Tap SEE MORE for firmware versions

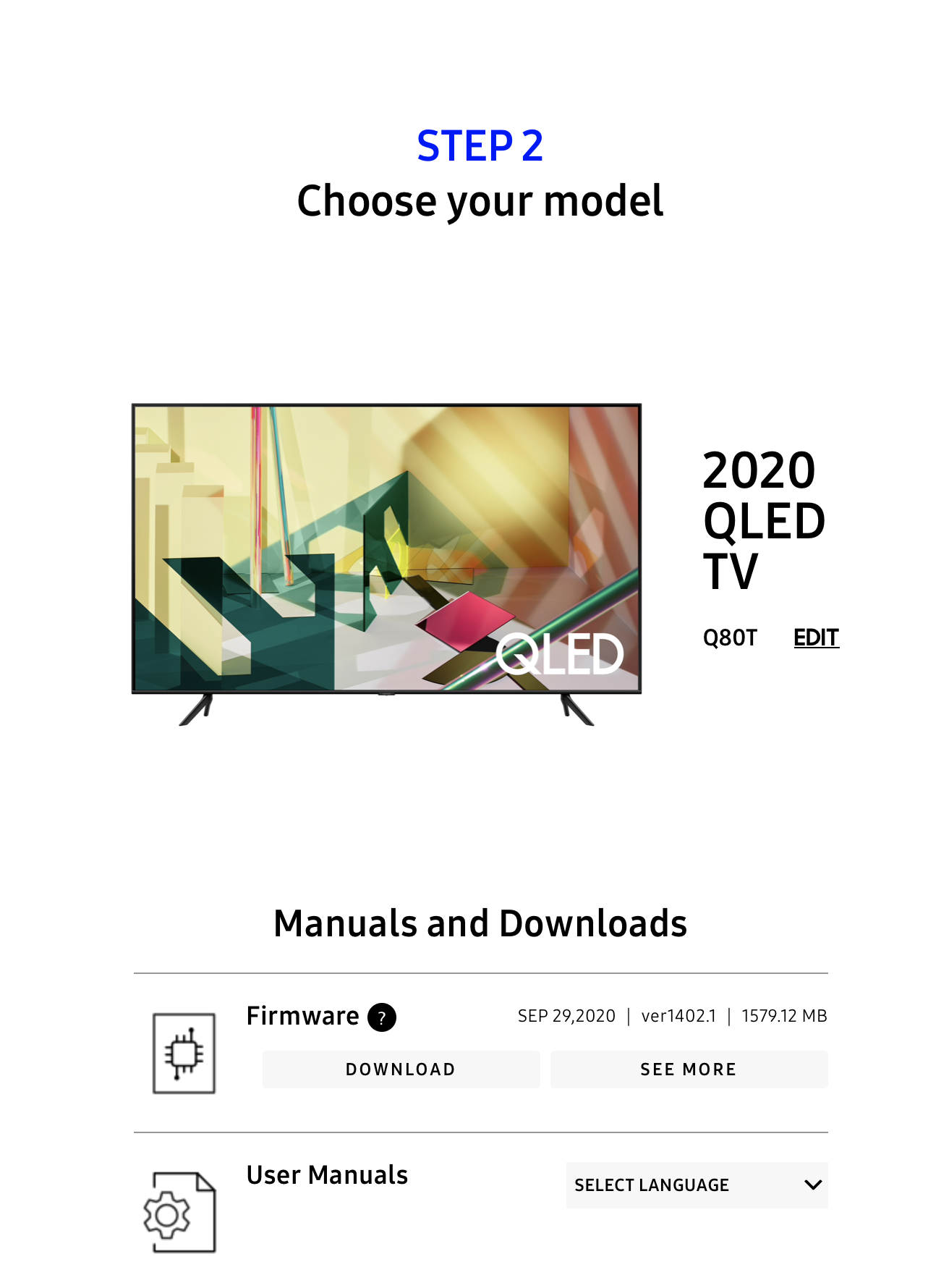click(689, 1069)
